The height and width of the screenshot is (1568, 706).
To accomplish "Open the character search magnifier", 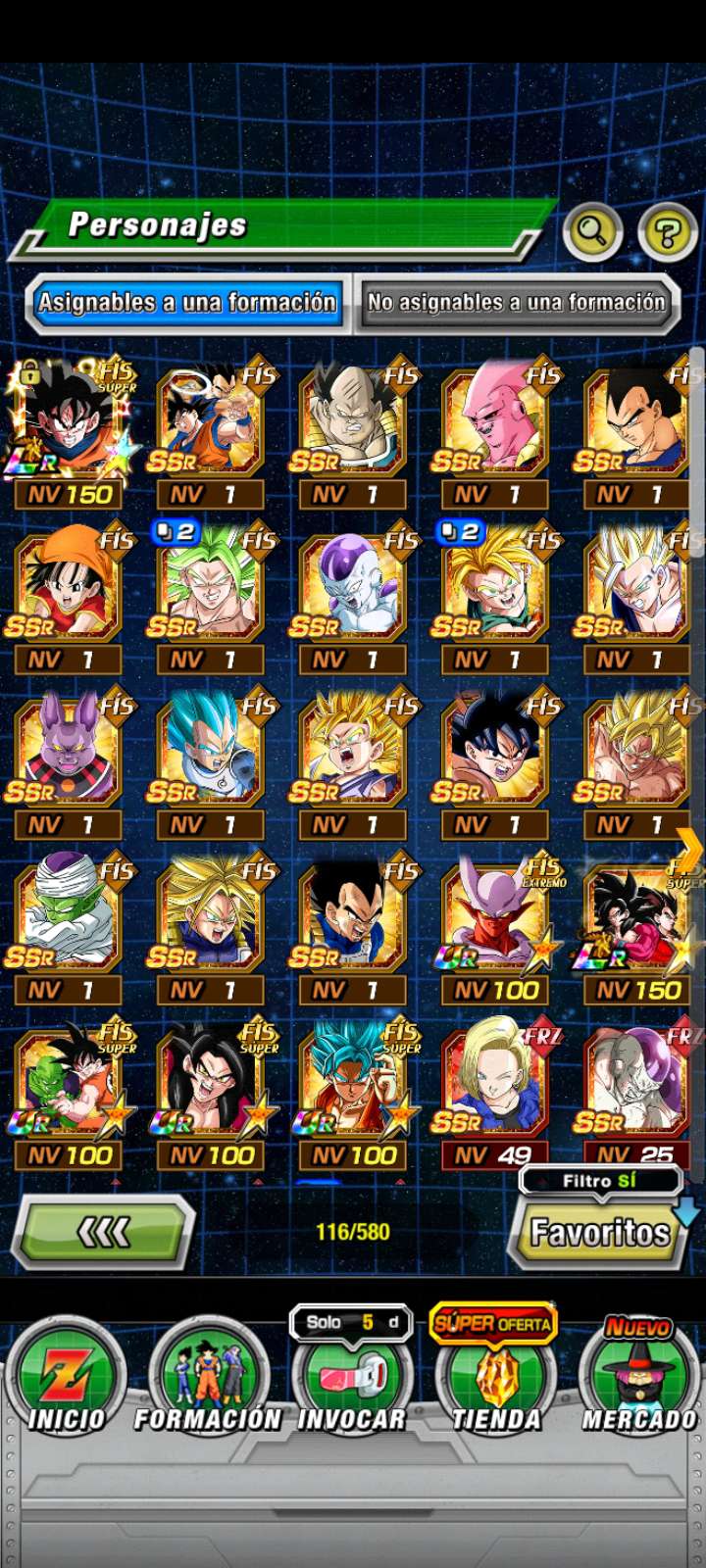I will [x=591, y=232].
